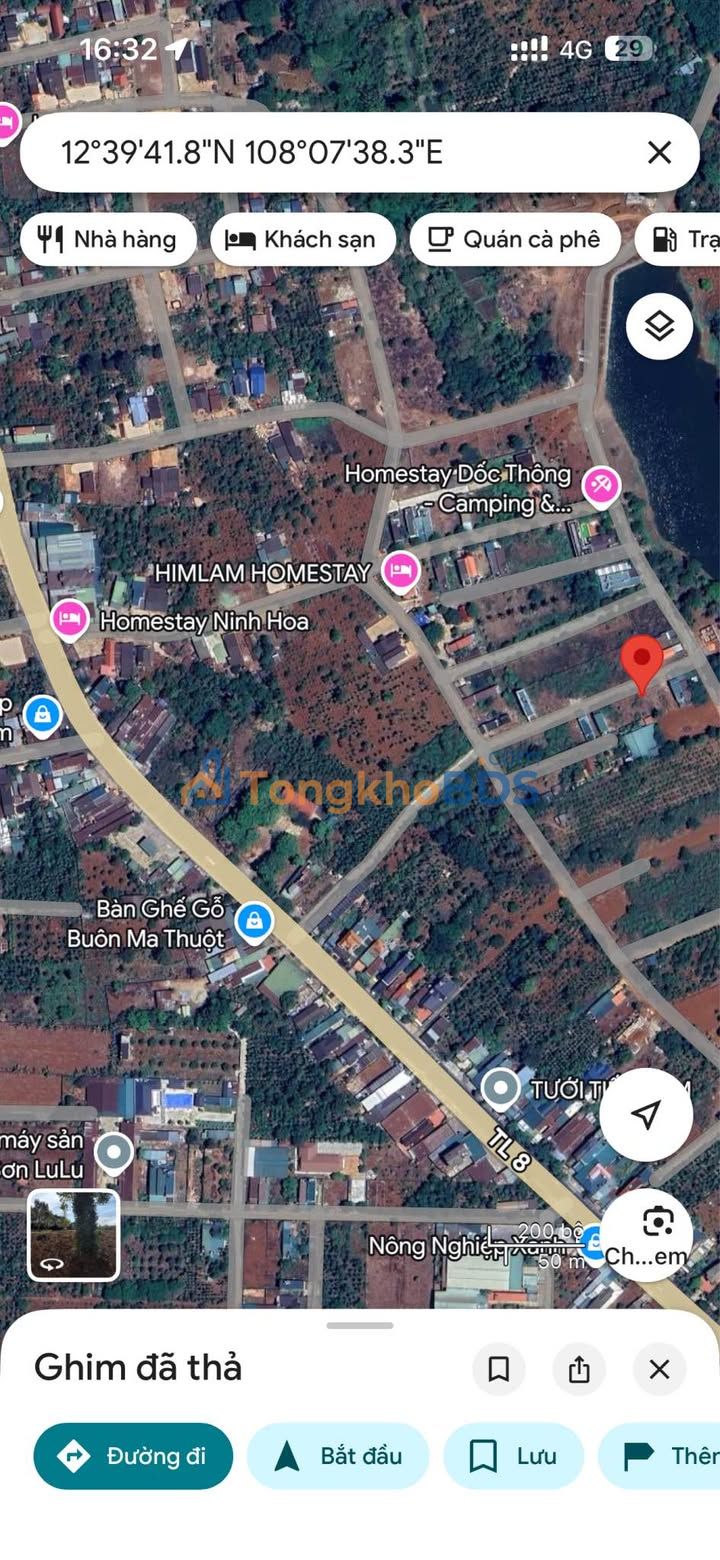Share the dropped pin location
Viewport: 720px width, 1560px height.
[579, 1369]
